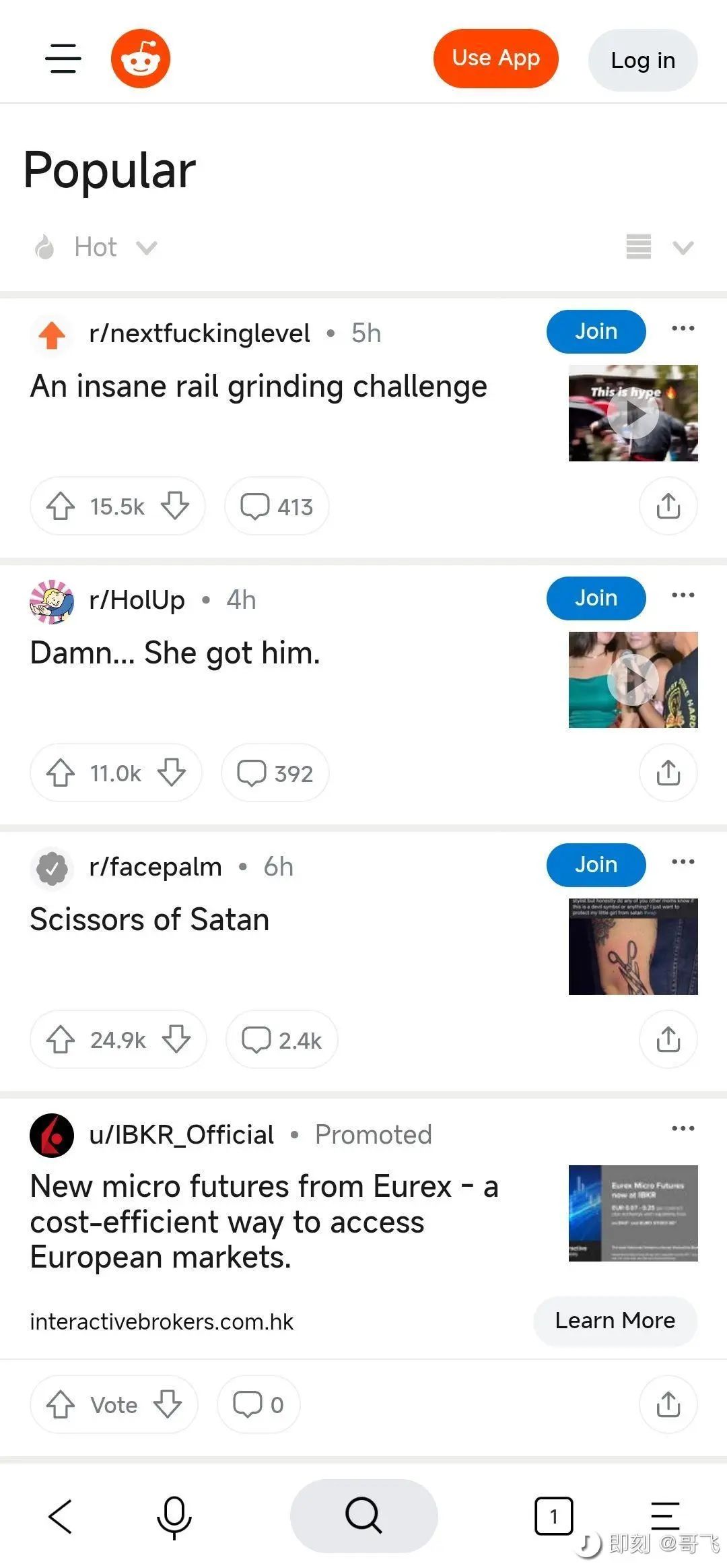The width and height of the screenshot is (727, 1568).
Task: Upvote the rail grinding challenge post
Action: (x=61, y=506)
